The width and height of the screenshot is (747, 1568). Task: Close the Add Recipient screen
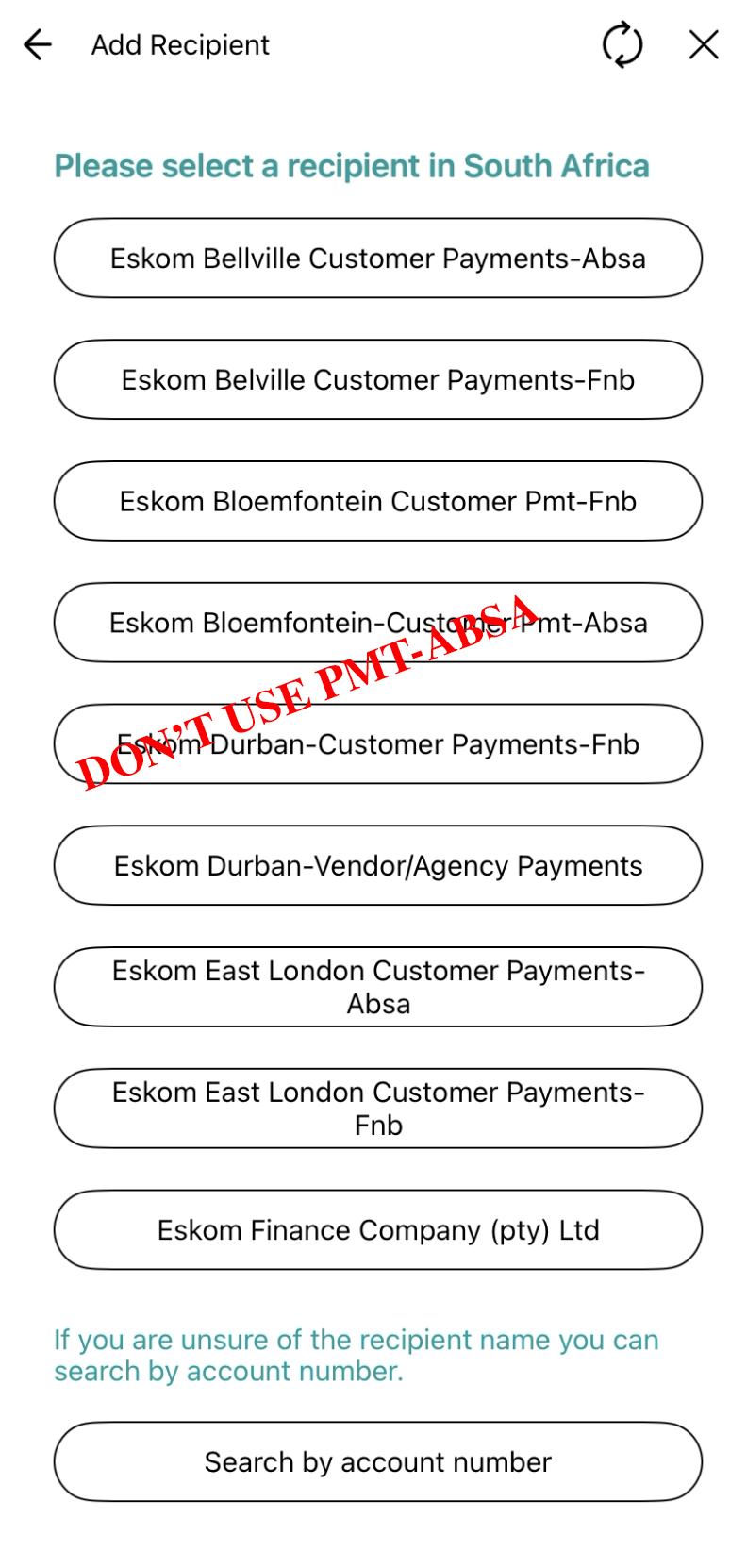[704, 44]
